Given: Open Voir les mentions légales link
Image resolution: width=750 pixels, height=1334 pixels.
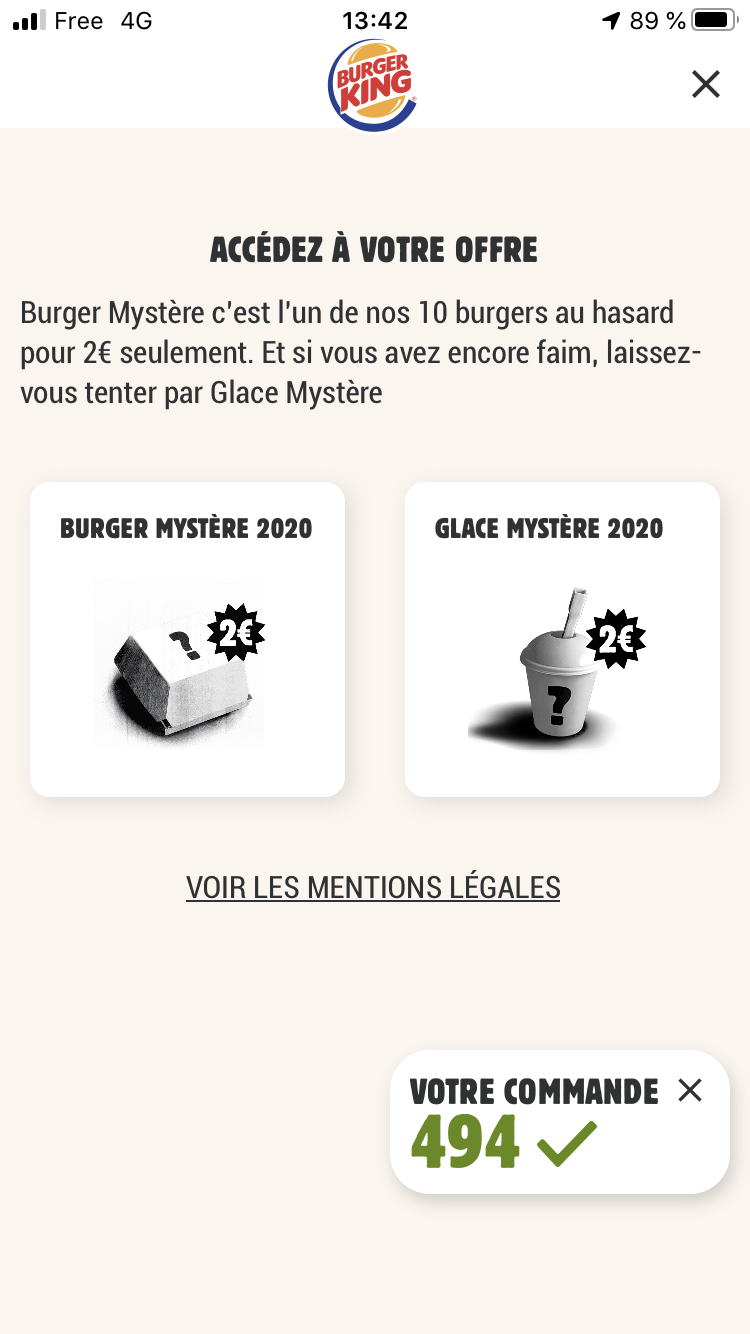Looking at the screenshot, I should [x=373, y=887].
